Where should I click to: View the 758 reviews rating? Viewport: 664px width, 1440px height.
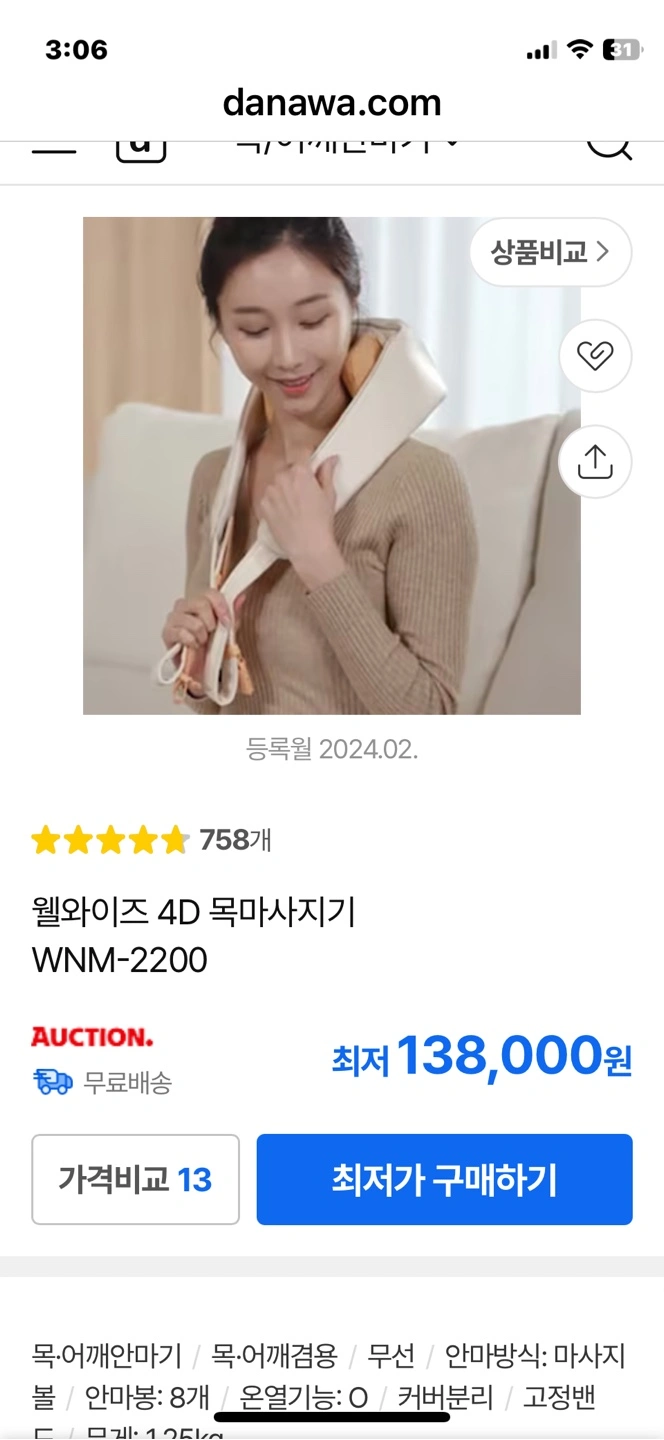click(151, 840)
